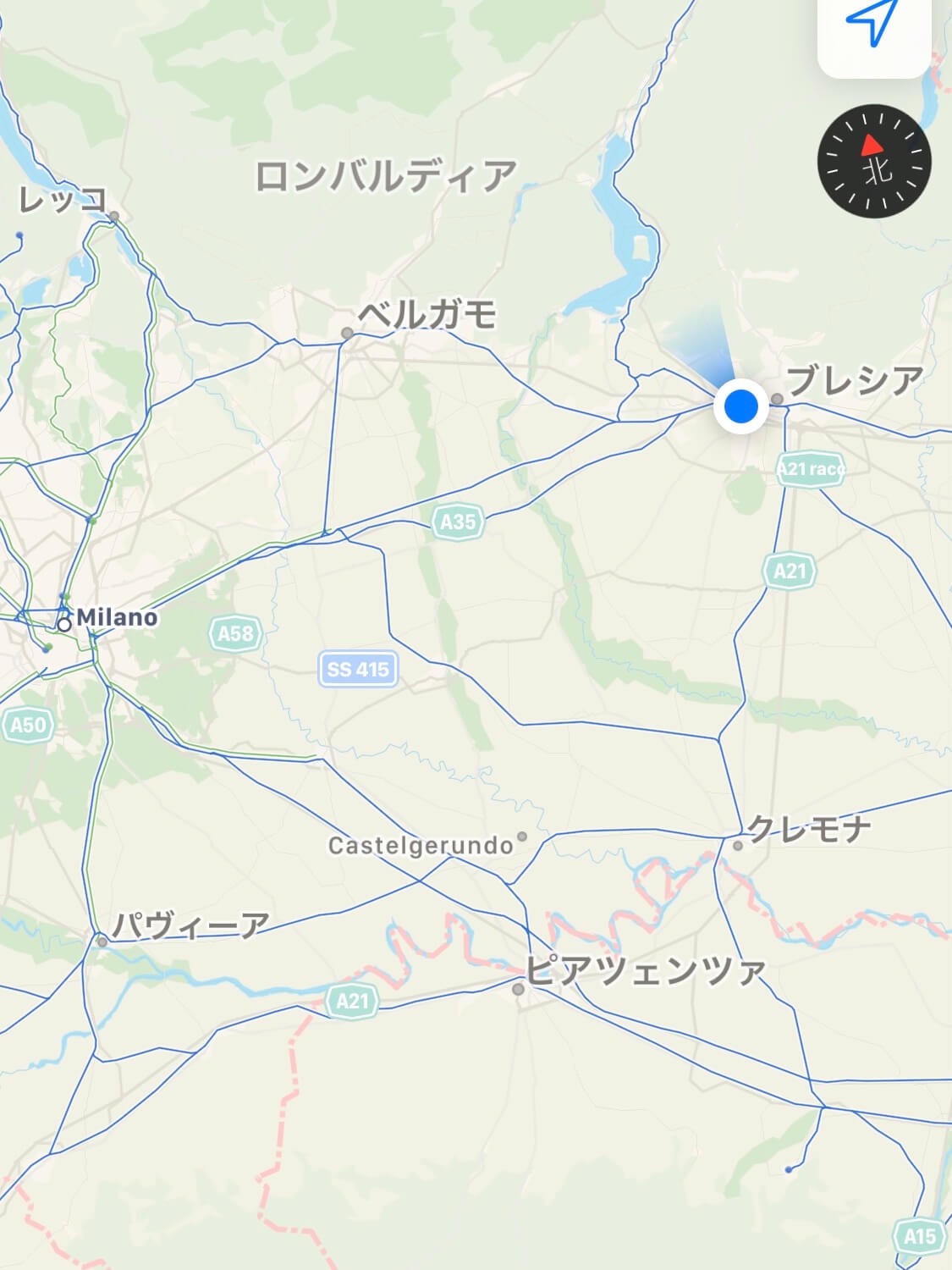This screenshot has height=1270, width=952.
Task: Select the Milano city marker
Action: [x=63, y=624]
